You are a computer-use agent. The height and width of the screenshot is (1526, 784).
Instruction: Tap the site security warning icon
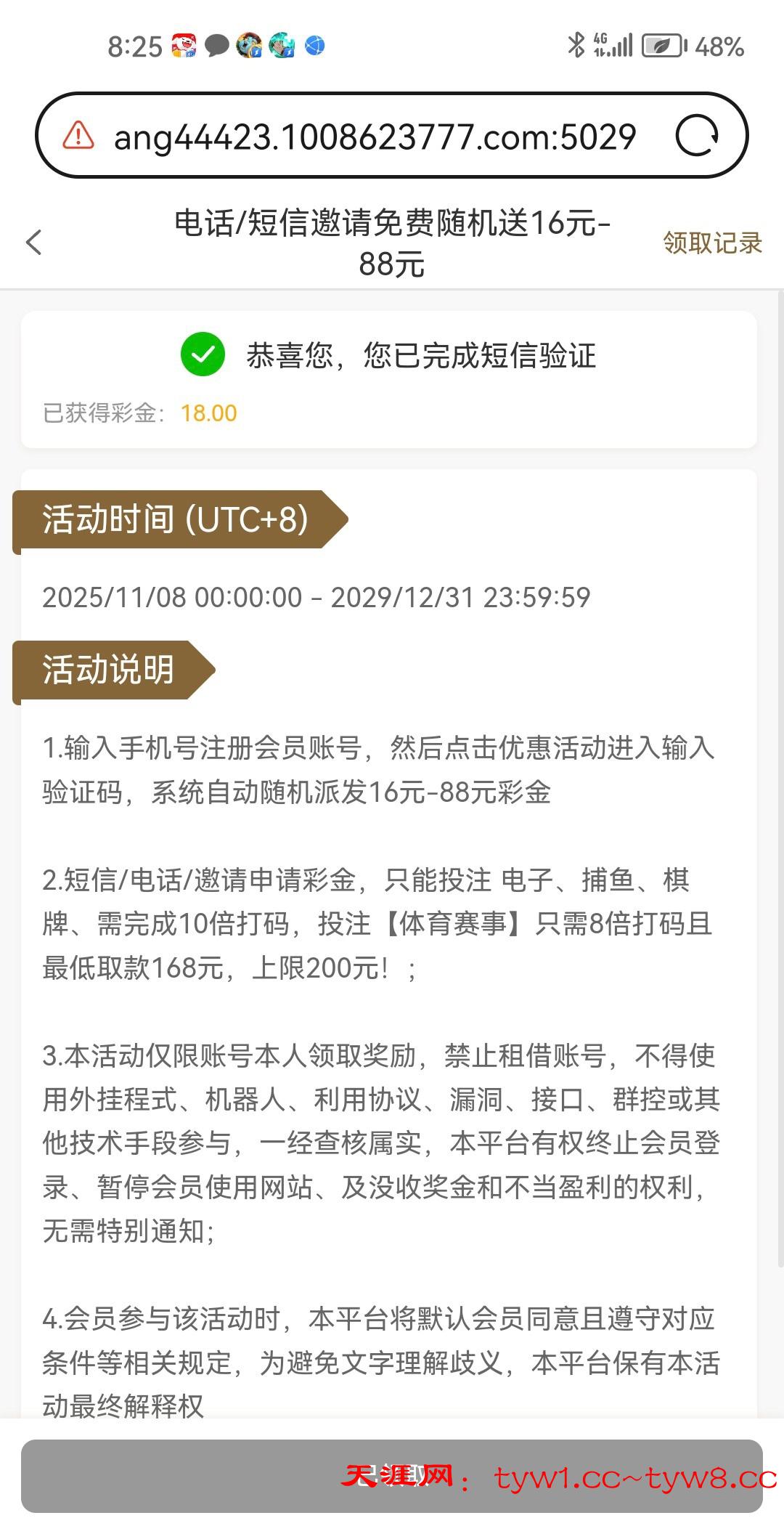point(78,136)
